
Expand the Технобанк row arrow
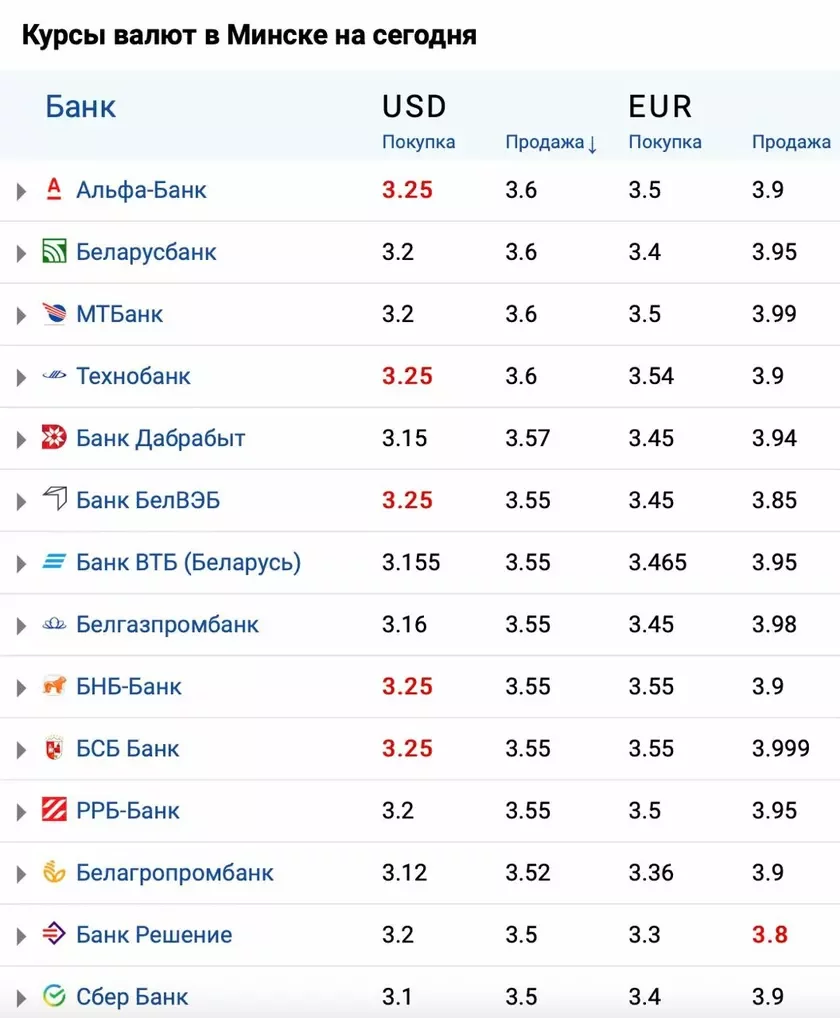[x=21, y=377]
